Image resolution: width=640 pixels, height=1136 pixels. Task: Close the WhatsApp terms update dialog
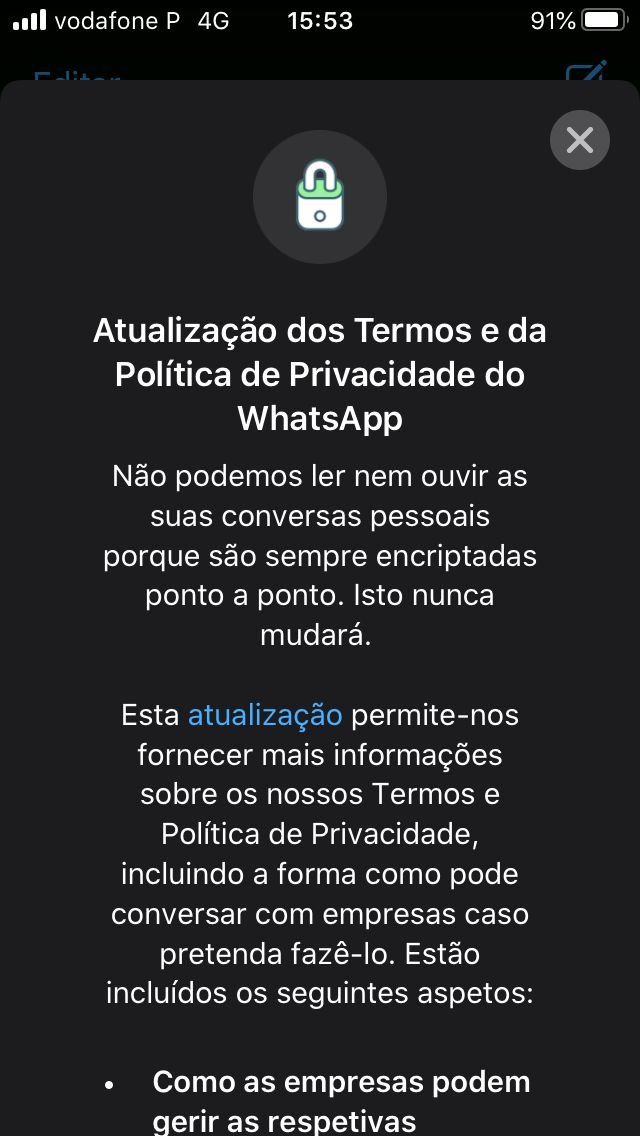click(x=580, y=140)
